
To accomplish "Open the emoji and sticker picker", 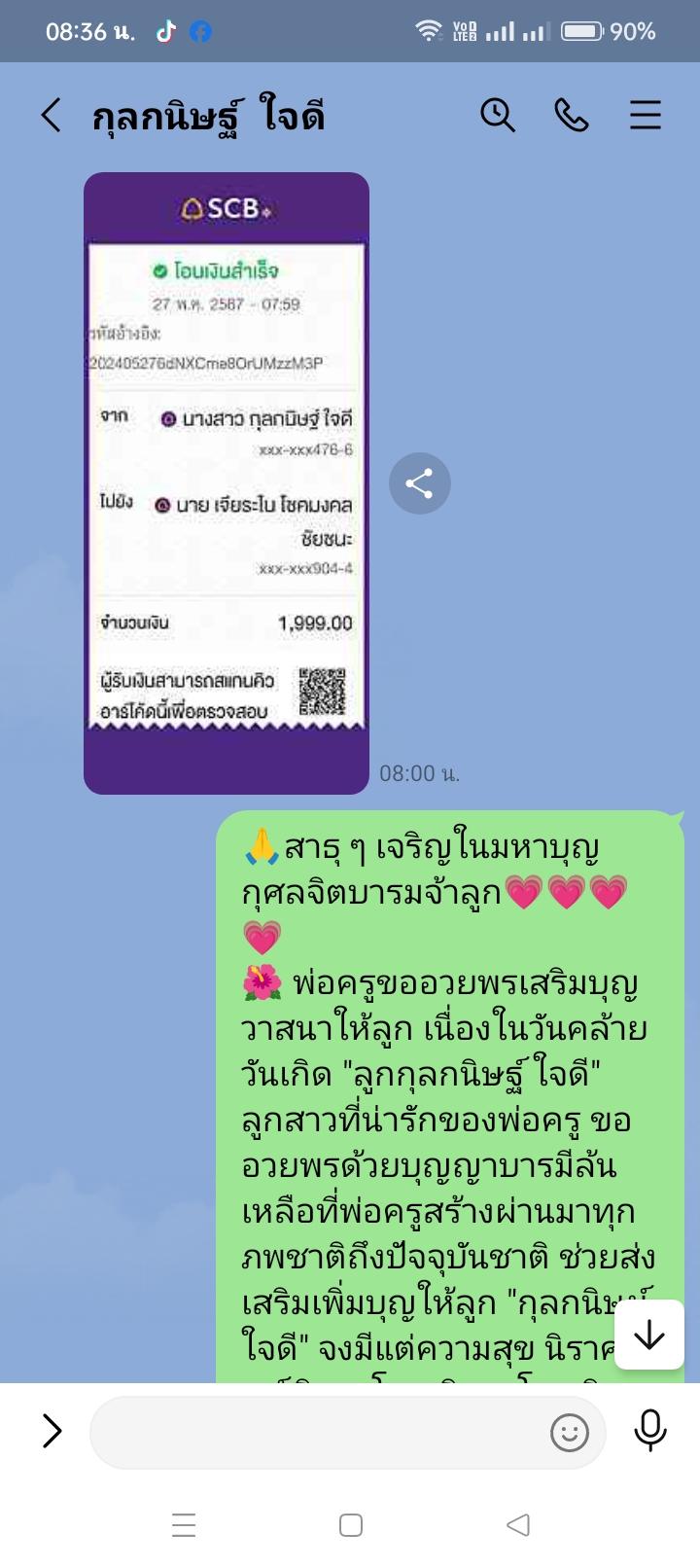I will 569,1432.
